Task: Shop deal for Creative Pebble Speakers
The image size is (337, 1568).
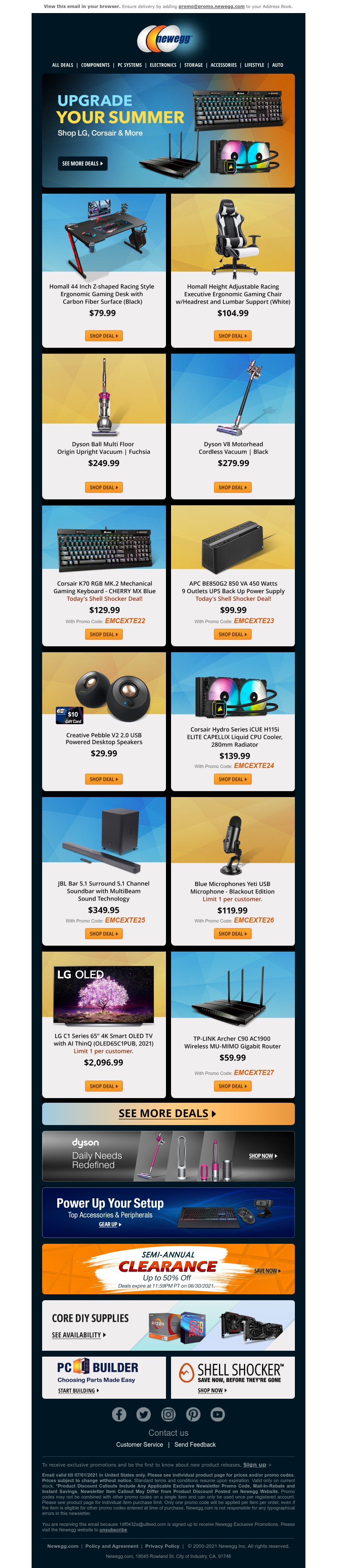Action: click(104, 779)
